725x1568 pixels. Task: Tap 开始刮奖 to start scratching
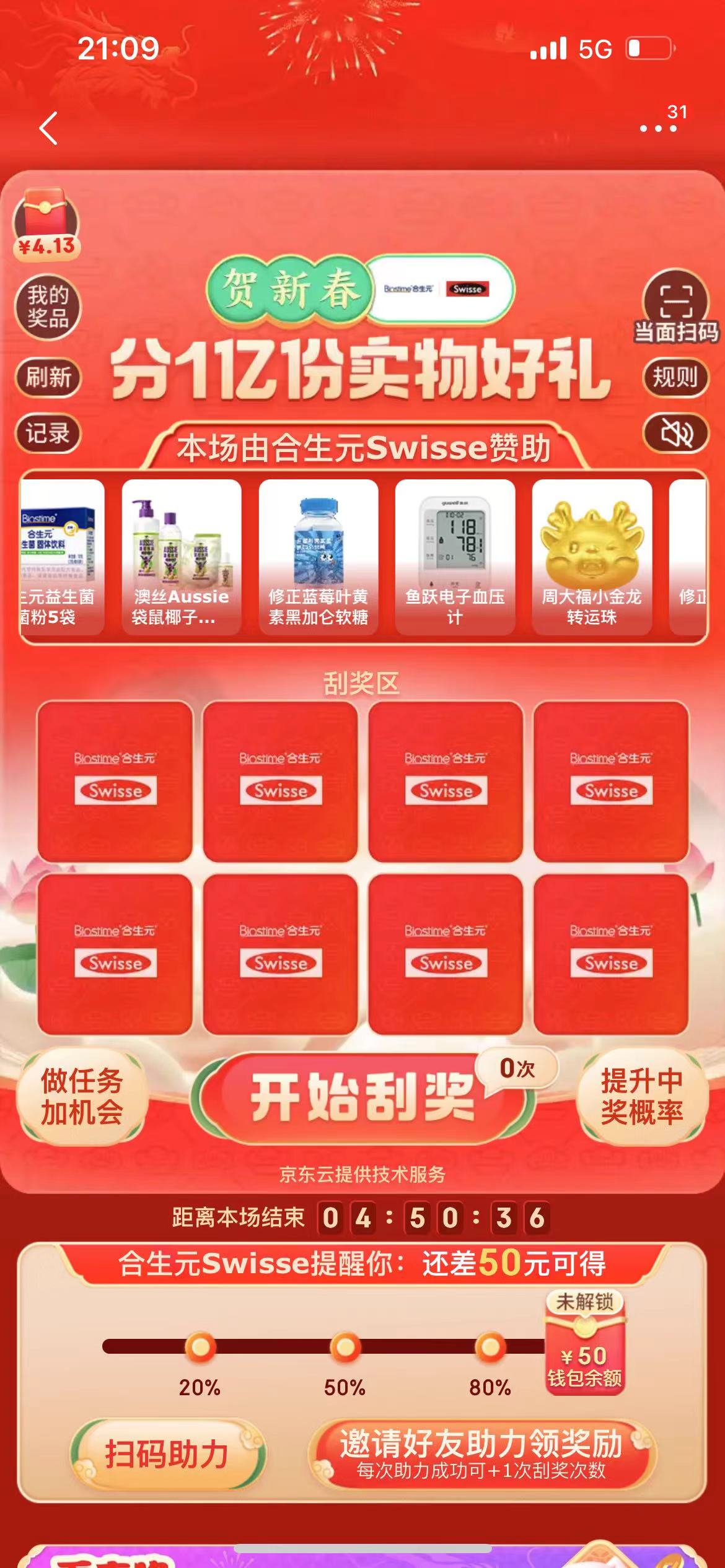362,1098
